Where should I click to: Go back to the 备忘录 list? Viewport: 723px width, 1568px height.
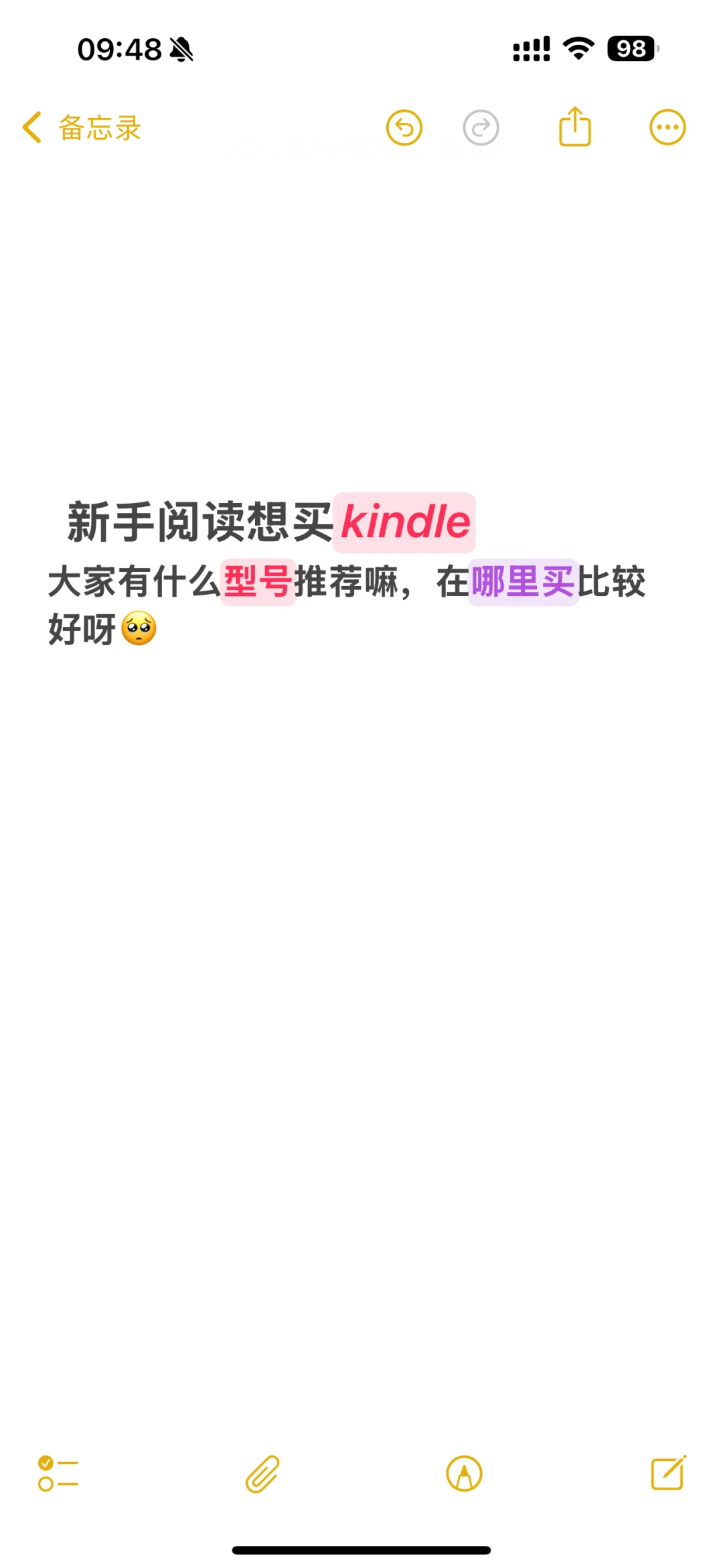coord(81,127)
